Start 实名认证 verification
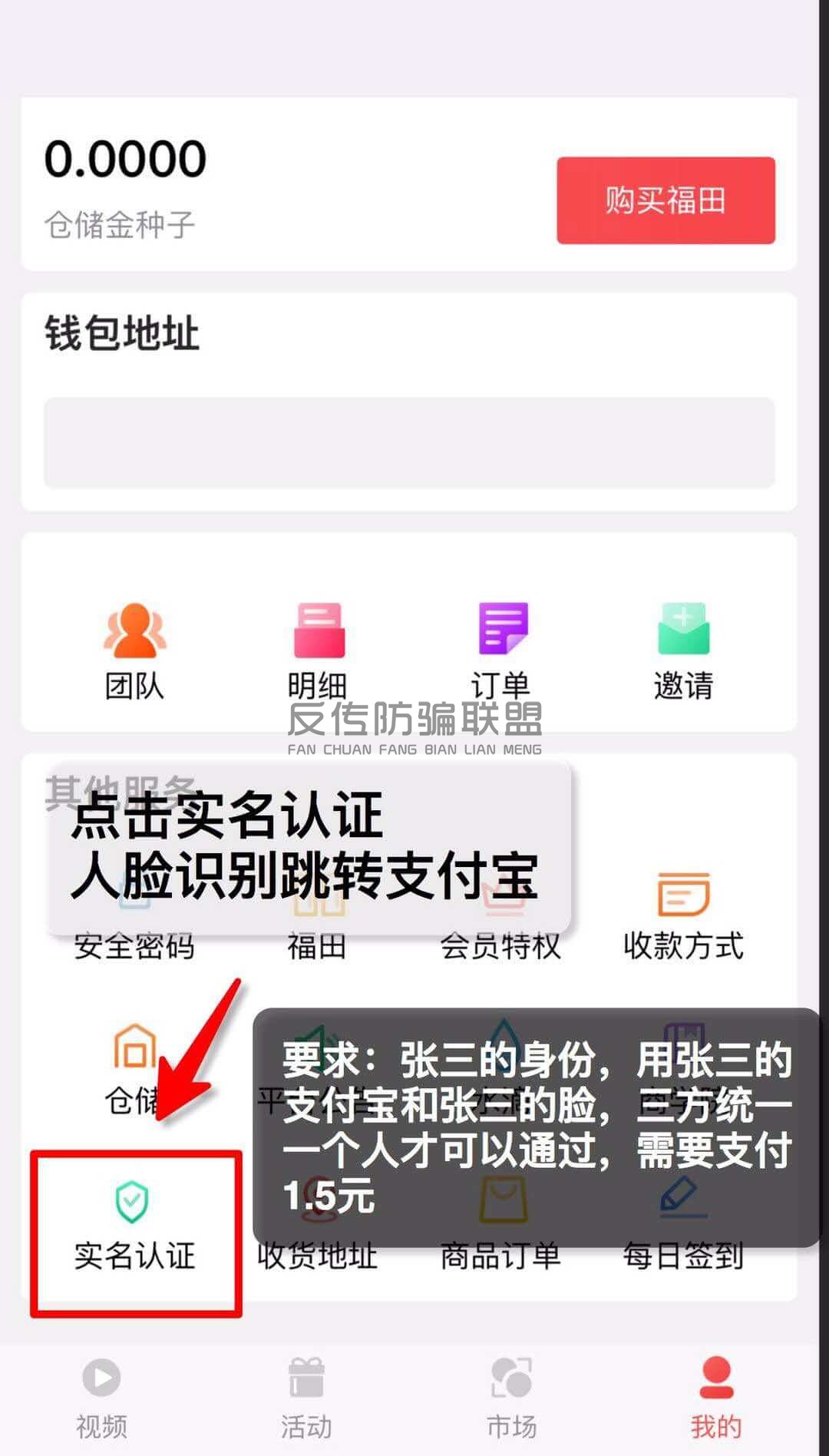 134,1229
